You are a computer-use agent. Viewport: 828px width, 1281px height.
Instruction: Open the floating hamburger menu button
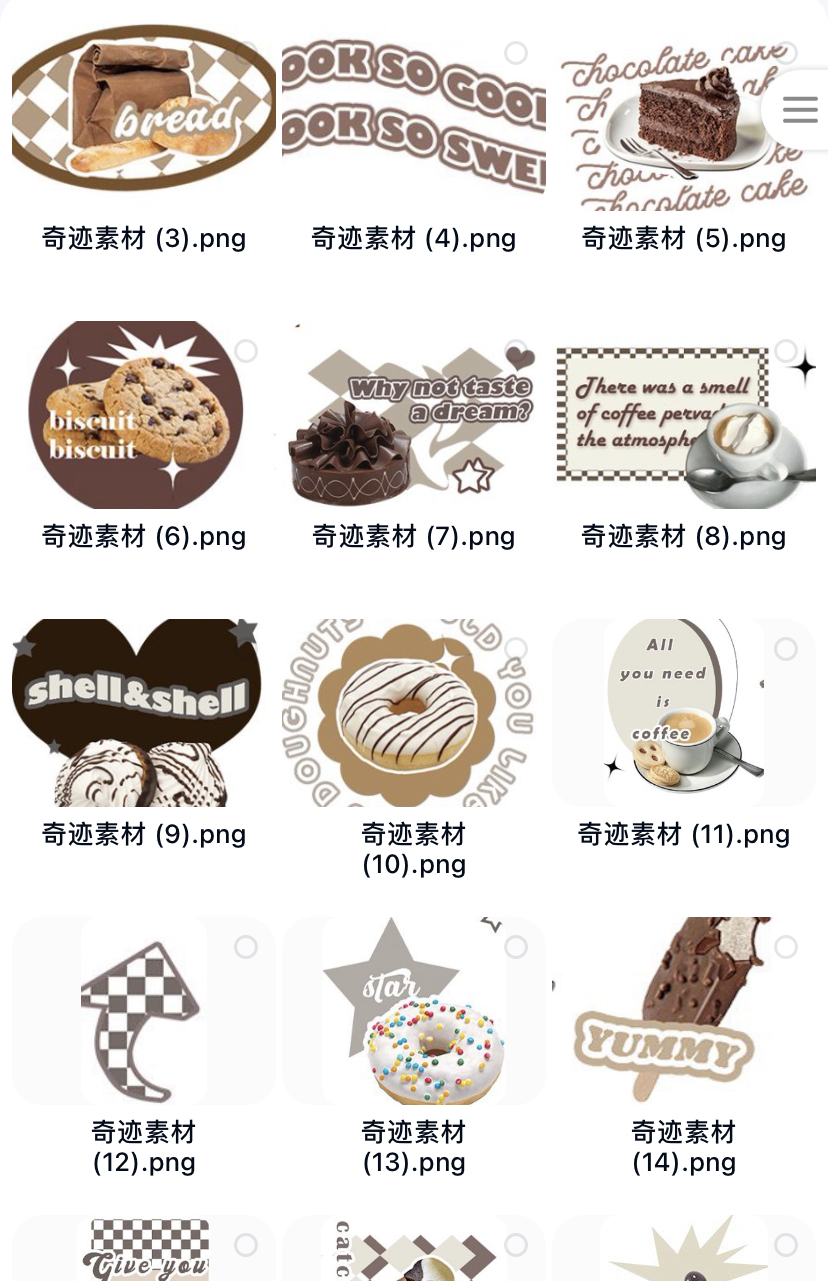tap(800, 110)
